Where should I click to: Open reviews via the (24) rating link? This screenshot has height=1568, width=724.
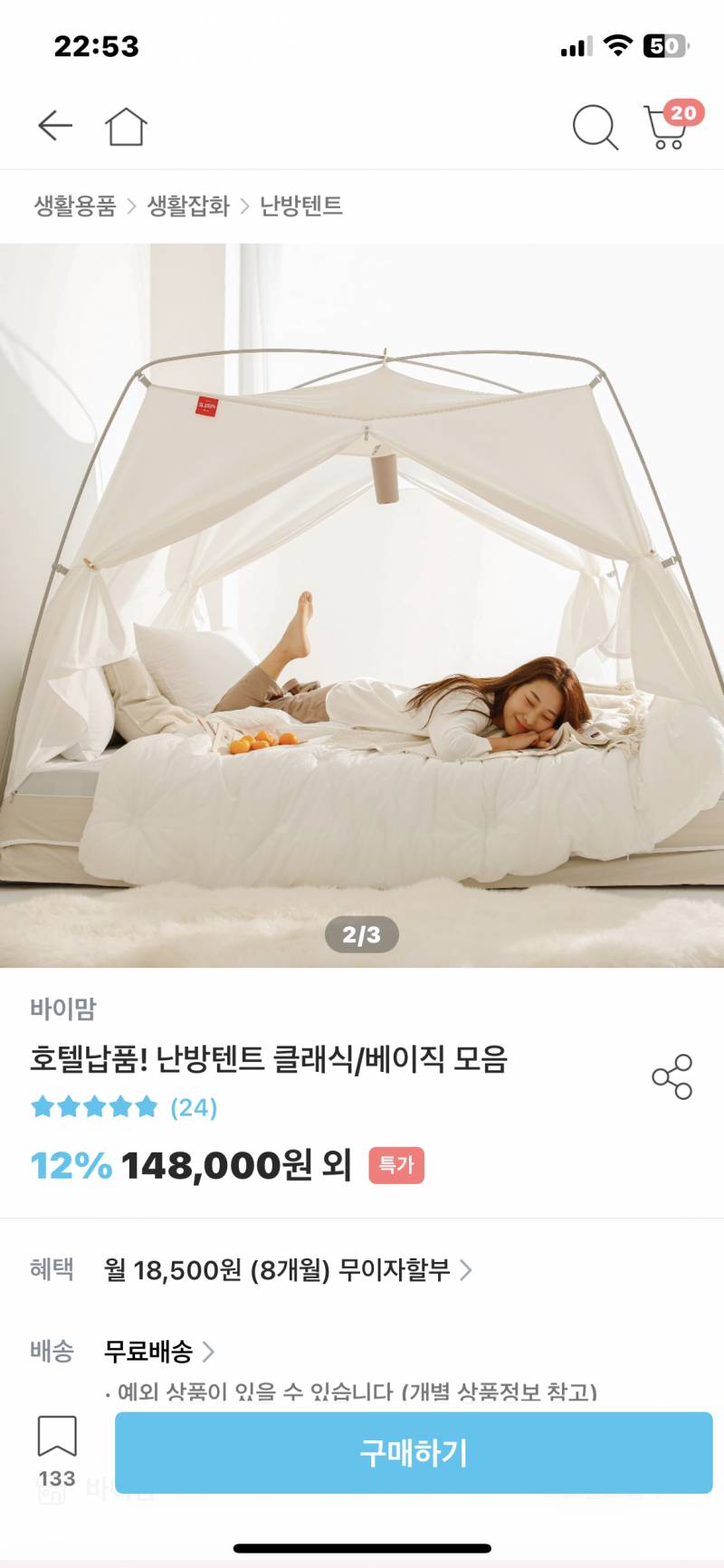click(193, 1106)
